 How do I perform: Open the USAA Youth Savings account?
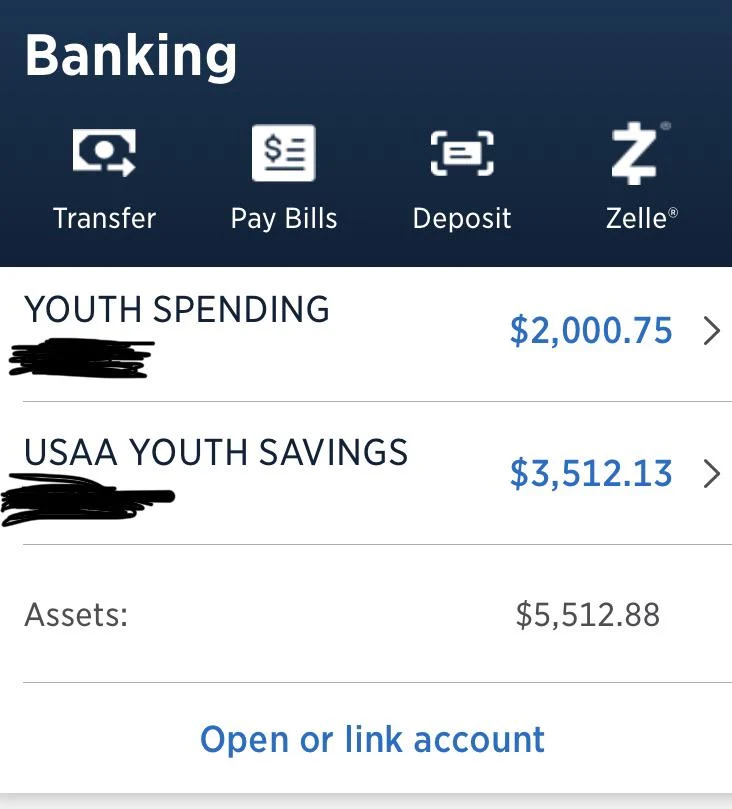click(x=366, y=473)
